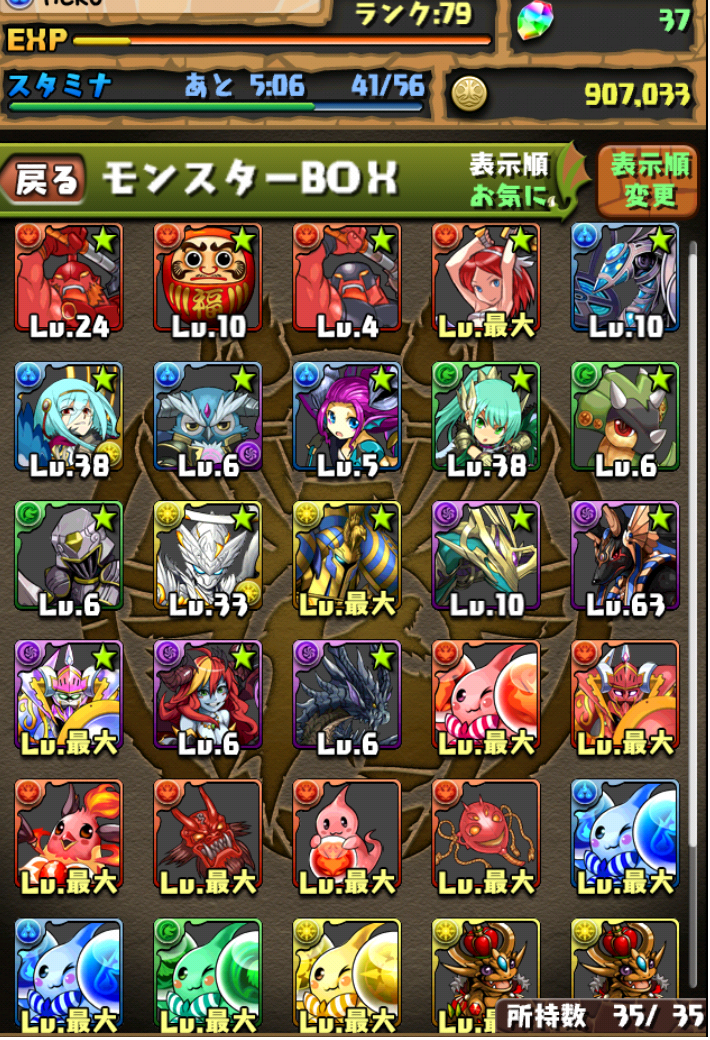Choose the yellow carbuncle monster at max level
Image resolution: width=710 pixels, height=1040 pixels.
347,973
